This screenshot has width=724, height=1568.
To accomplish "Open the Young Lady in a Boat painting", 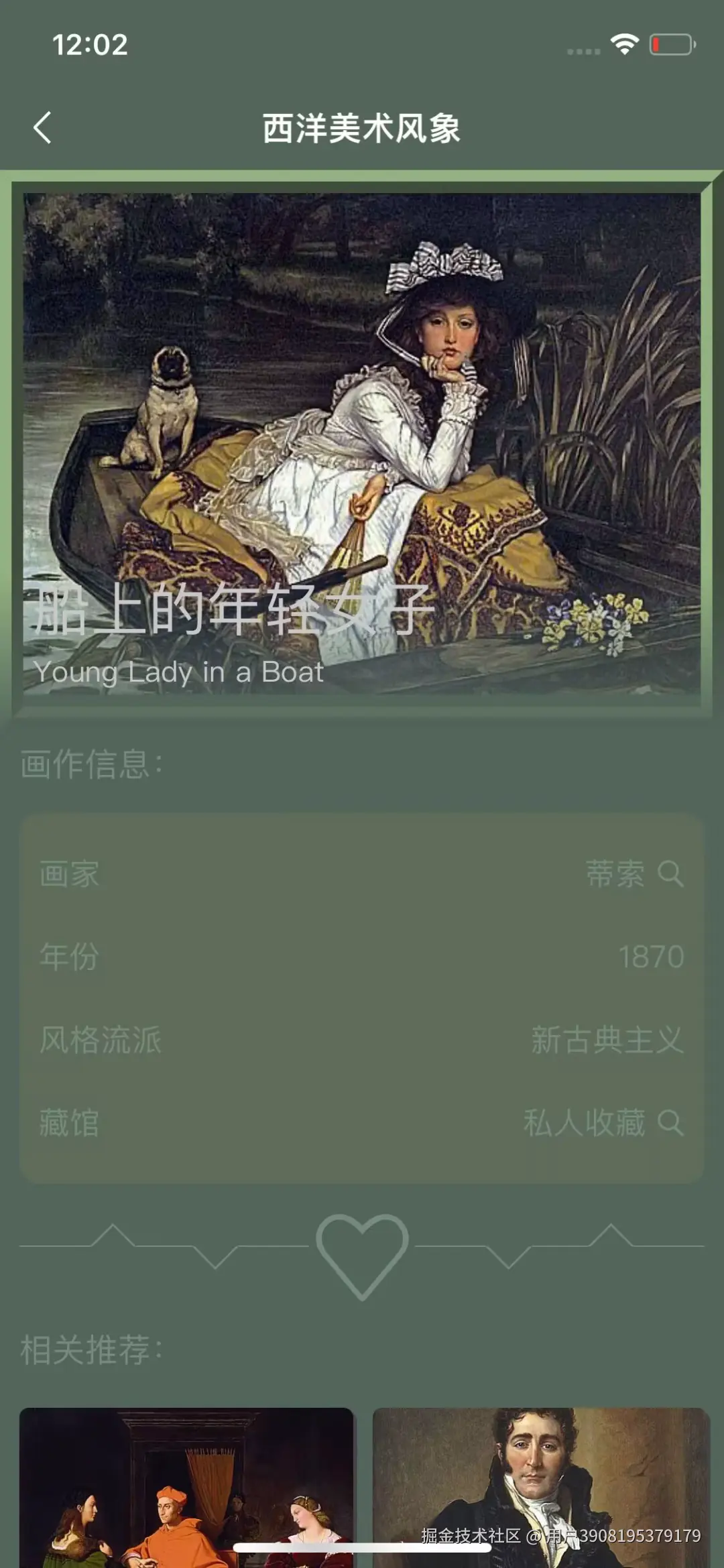I will point(362,442).
